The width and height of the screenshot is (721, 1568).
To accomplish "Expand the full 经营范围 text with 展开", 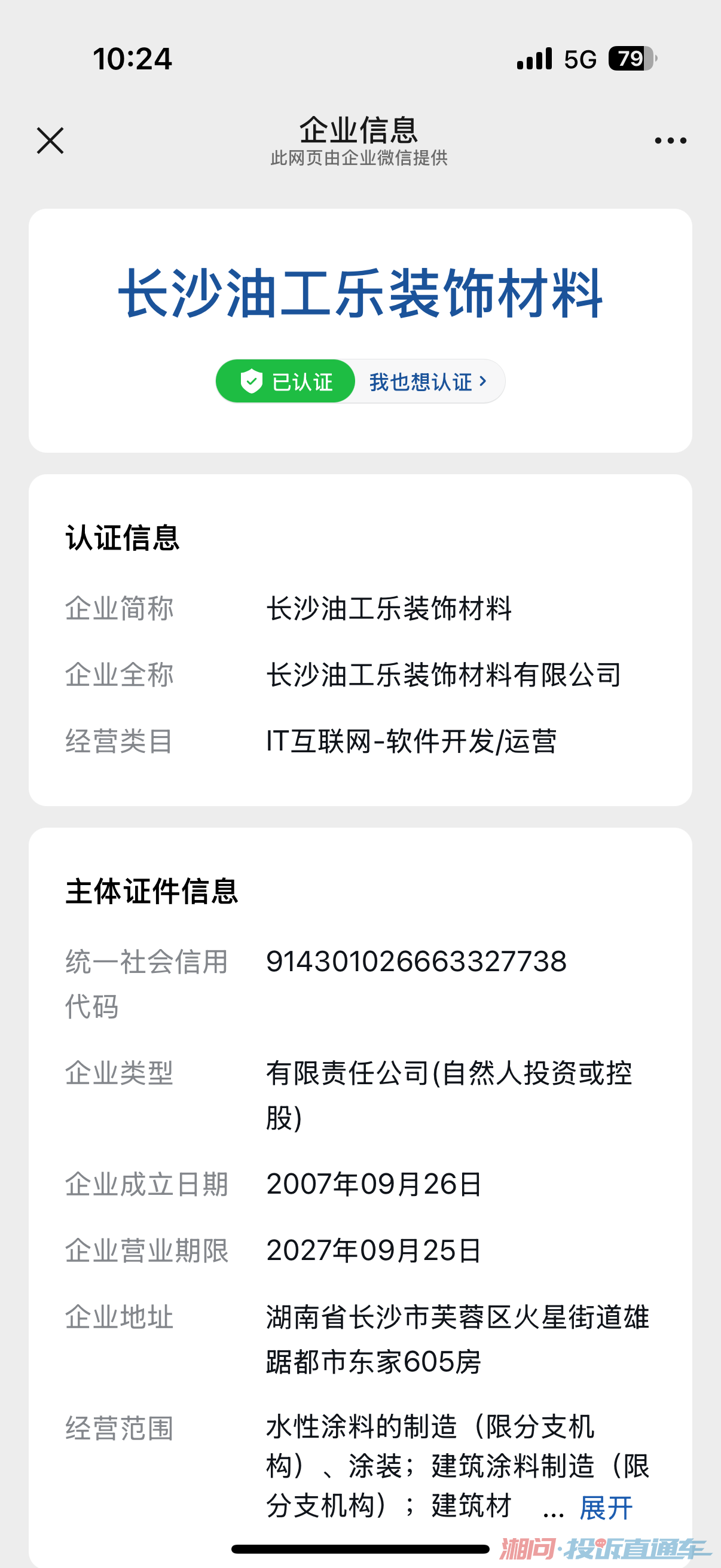I will [606, 1507].
